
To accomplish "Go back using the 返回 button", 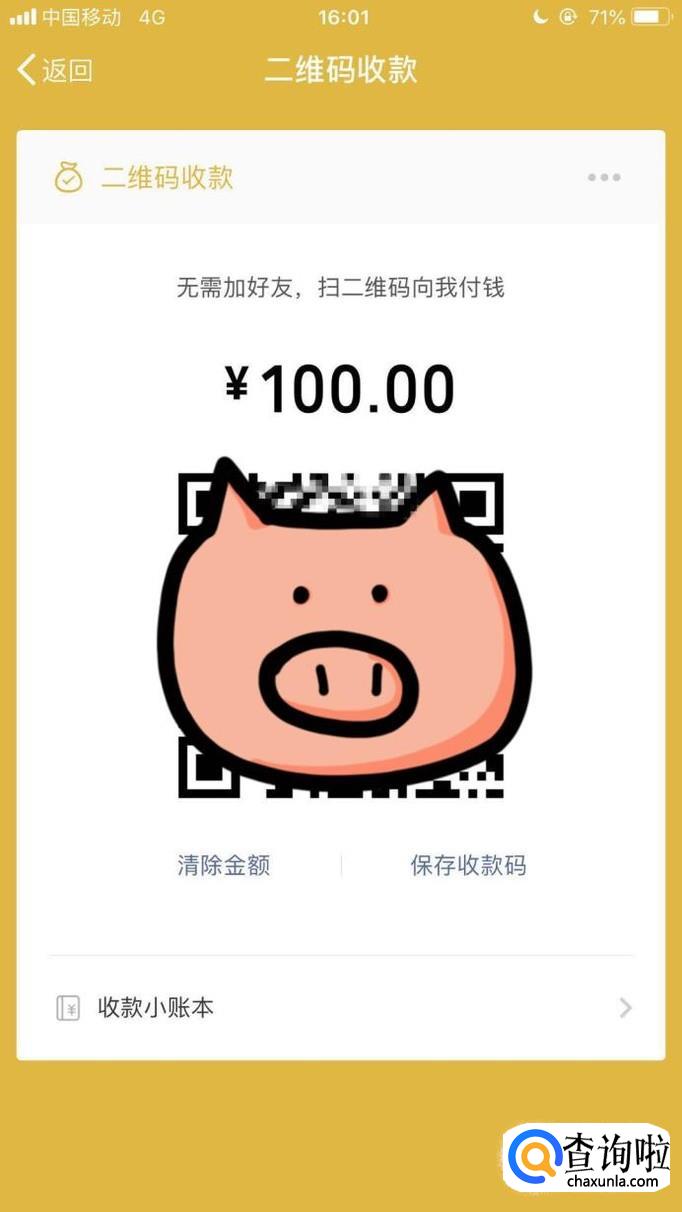I will tap(56, 70).
